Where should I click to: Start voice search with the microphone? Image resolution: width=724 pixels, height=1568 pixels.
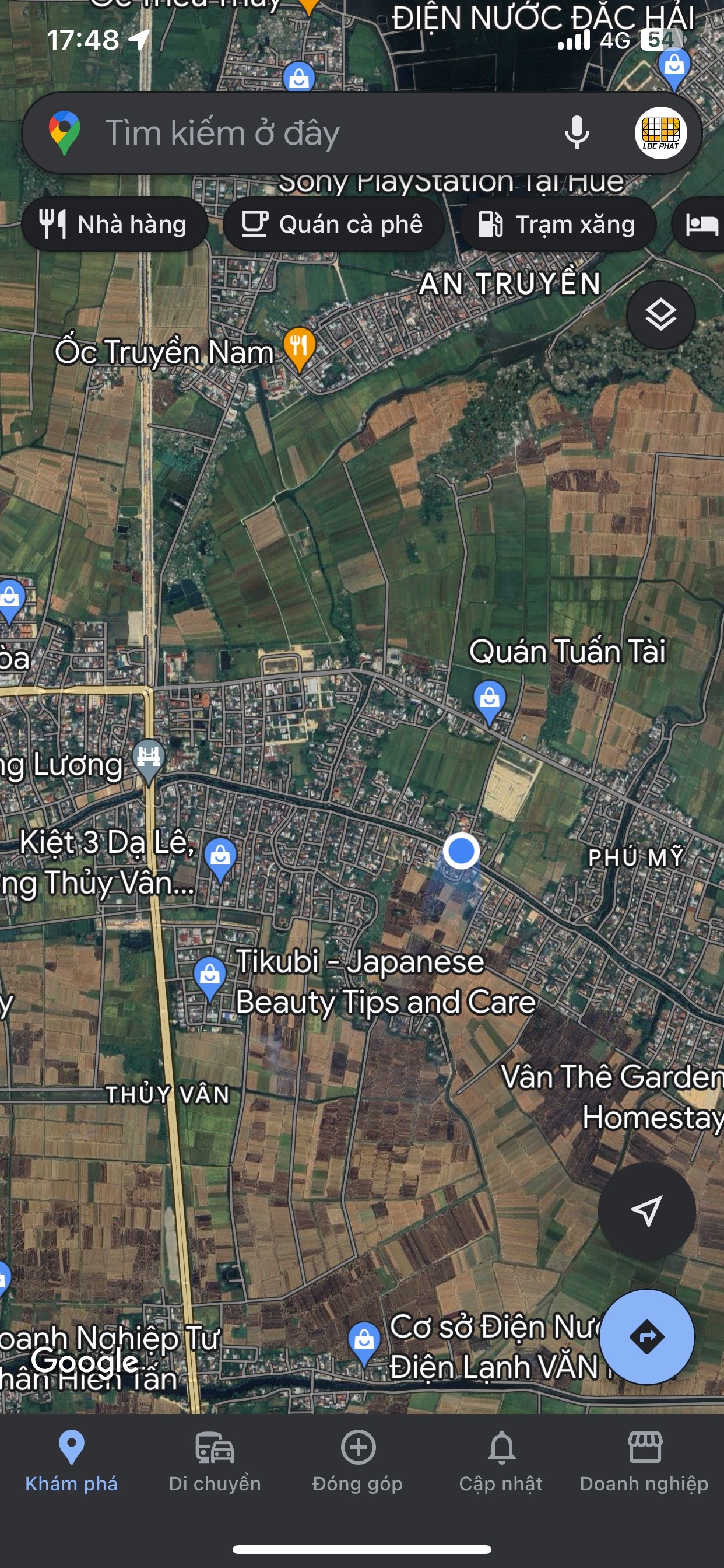click(x=576, y=132)
